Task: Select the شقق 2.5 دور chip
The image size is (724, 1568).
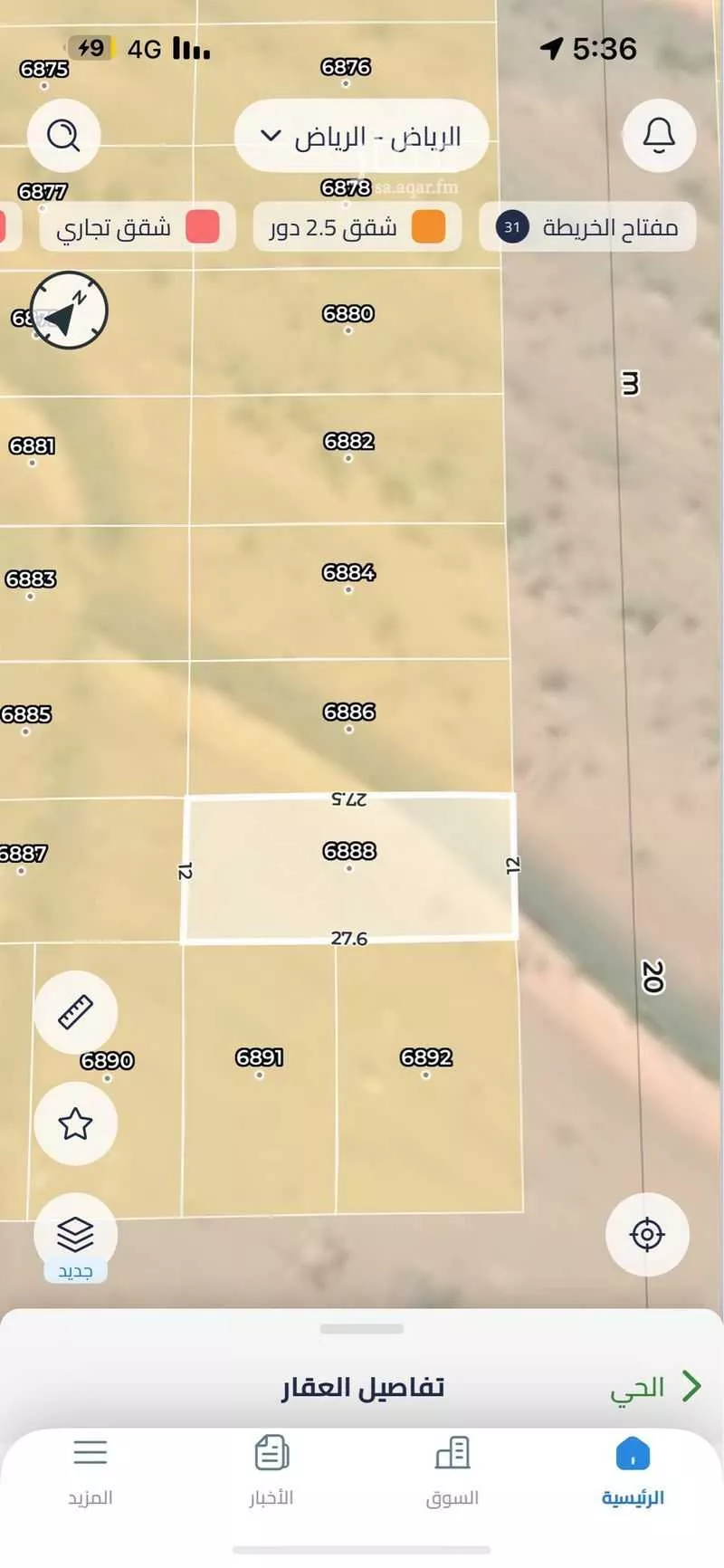Action: [357, 226]
